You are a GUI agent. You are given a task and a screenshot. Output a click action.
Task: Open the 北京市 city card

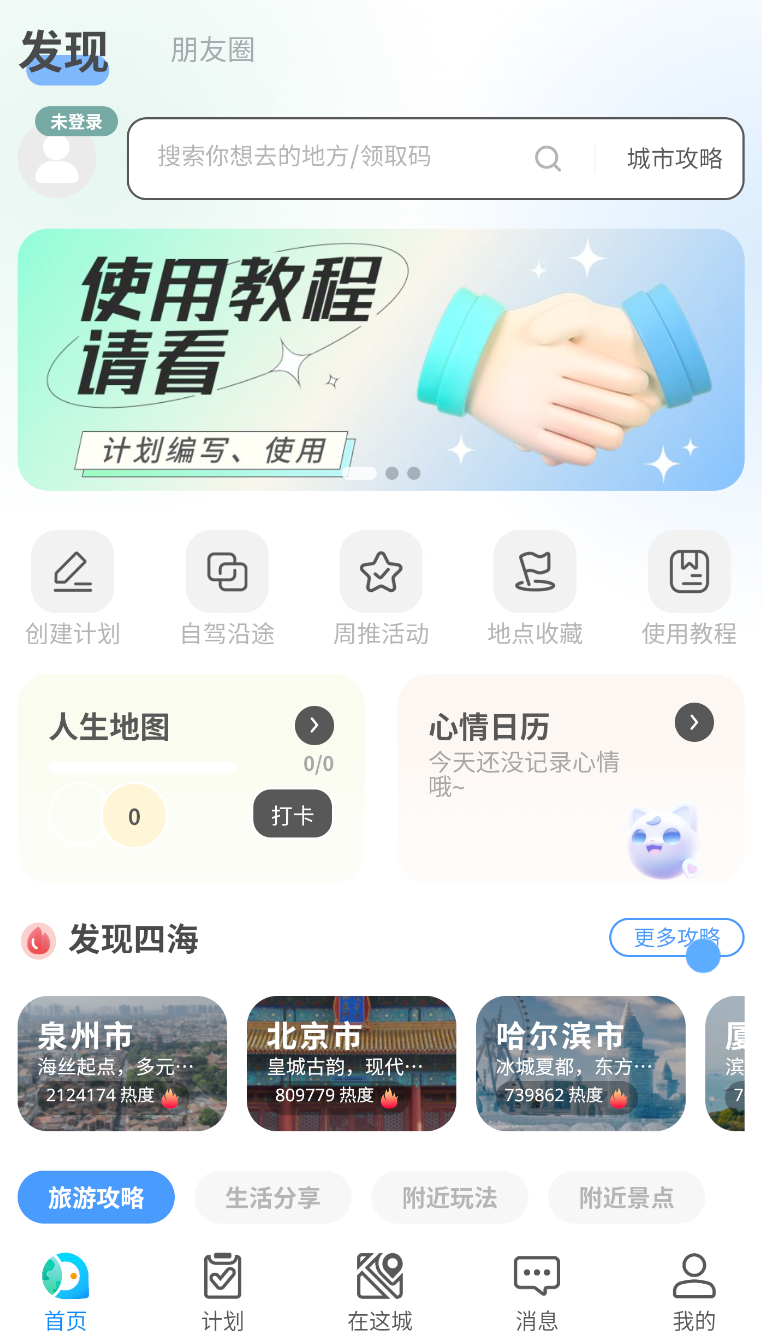tap(352, 1064)
